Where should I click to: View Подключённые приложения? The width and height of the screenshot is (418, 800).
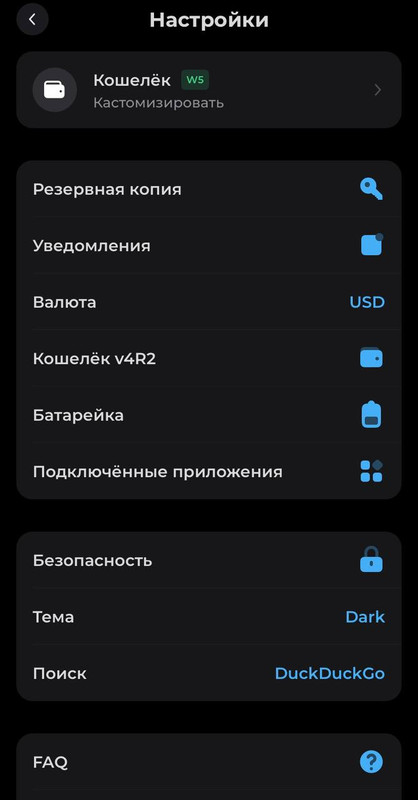[209, 471]
